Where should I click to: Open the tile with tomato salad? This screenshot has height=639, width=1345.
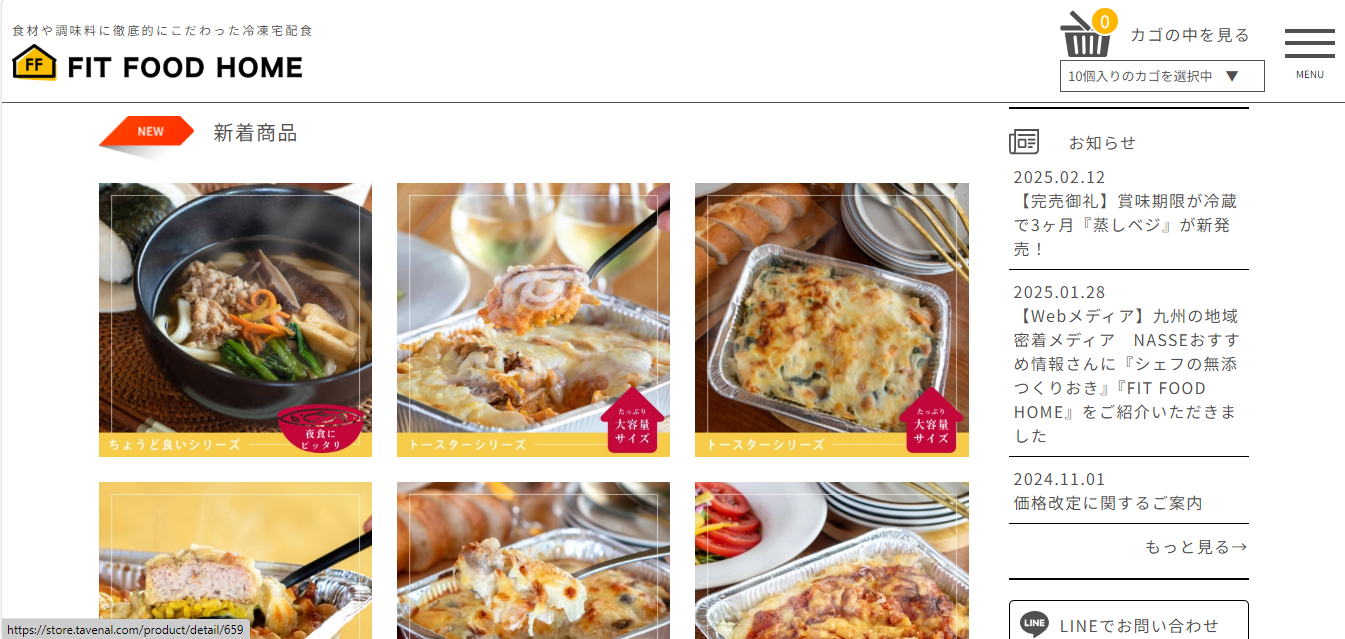(x=831, y=560)
